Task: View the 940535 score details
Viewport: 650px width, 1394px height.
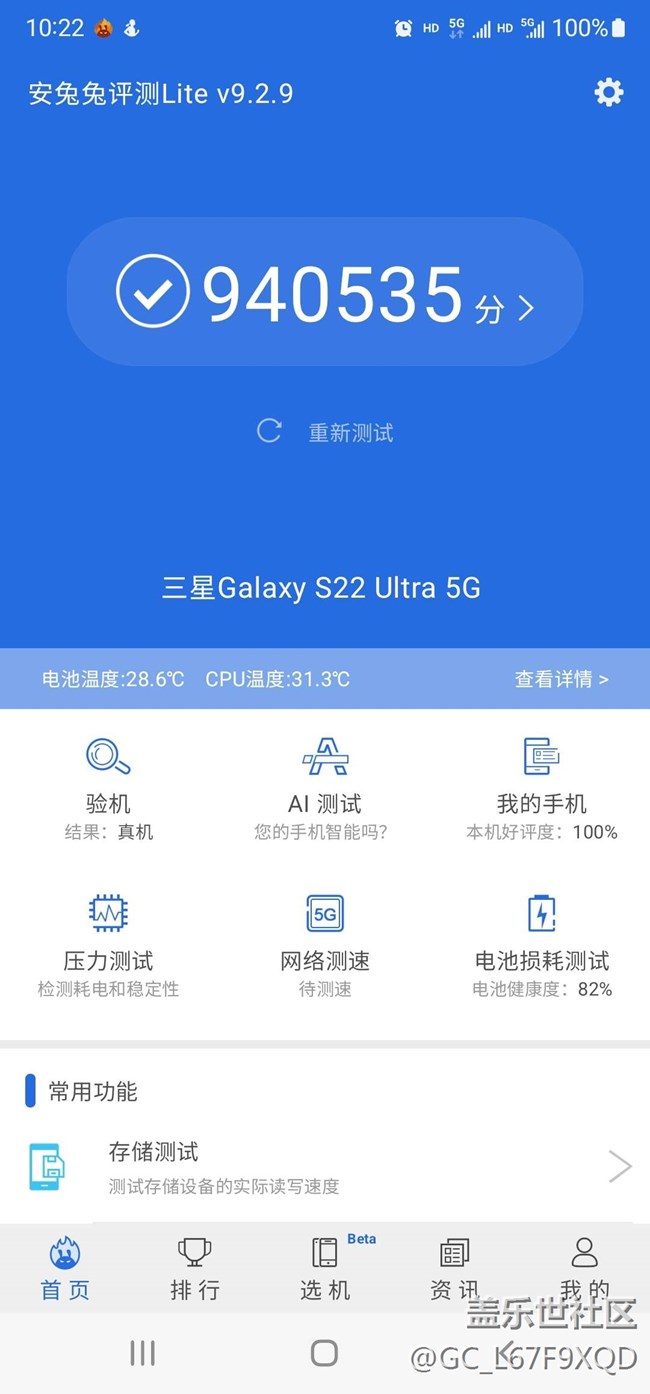Action: 325,293
